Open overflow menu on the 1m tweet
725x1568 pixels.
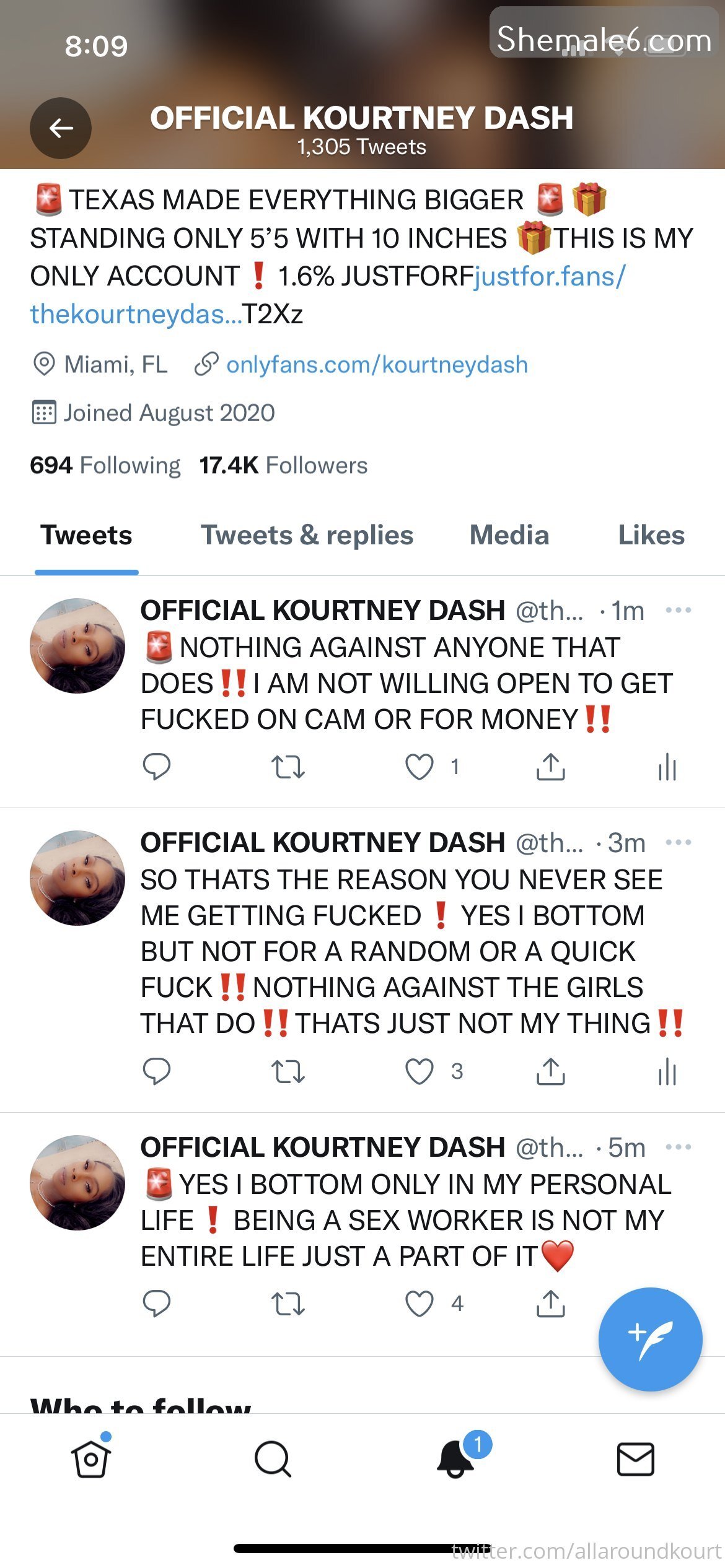(678, 611)
